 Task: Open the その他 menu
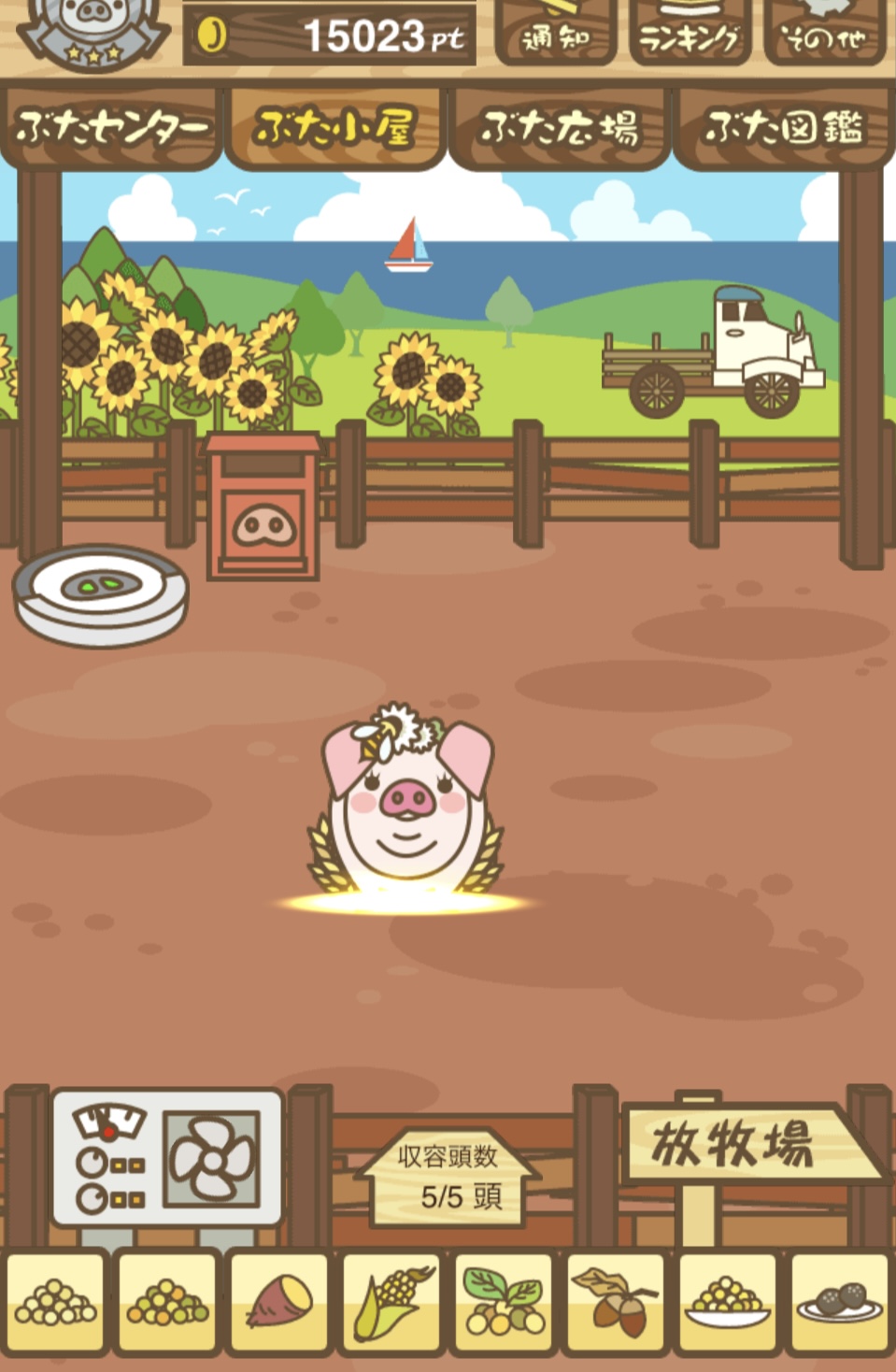point(823,36)
